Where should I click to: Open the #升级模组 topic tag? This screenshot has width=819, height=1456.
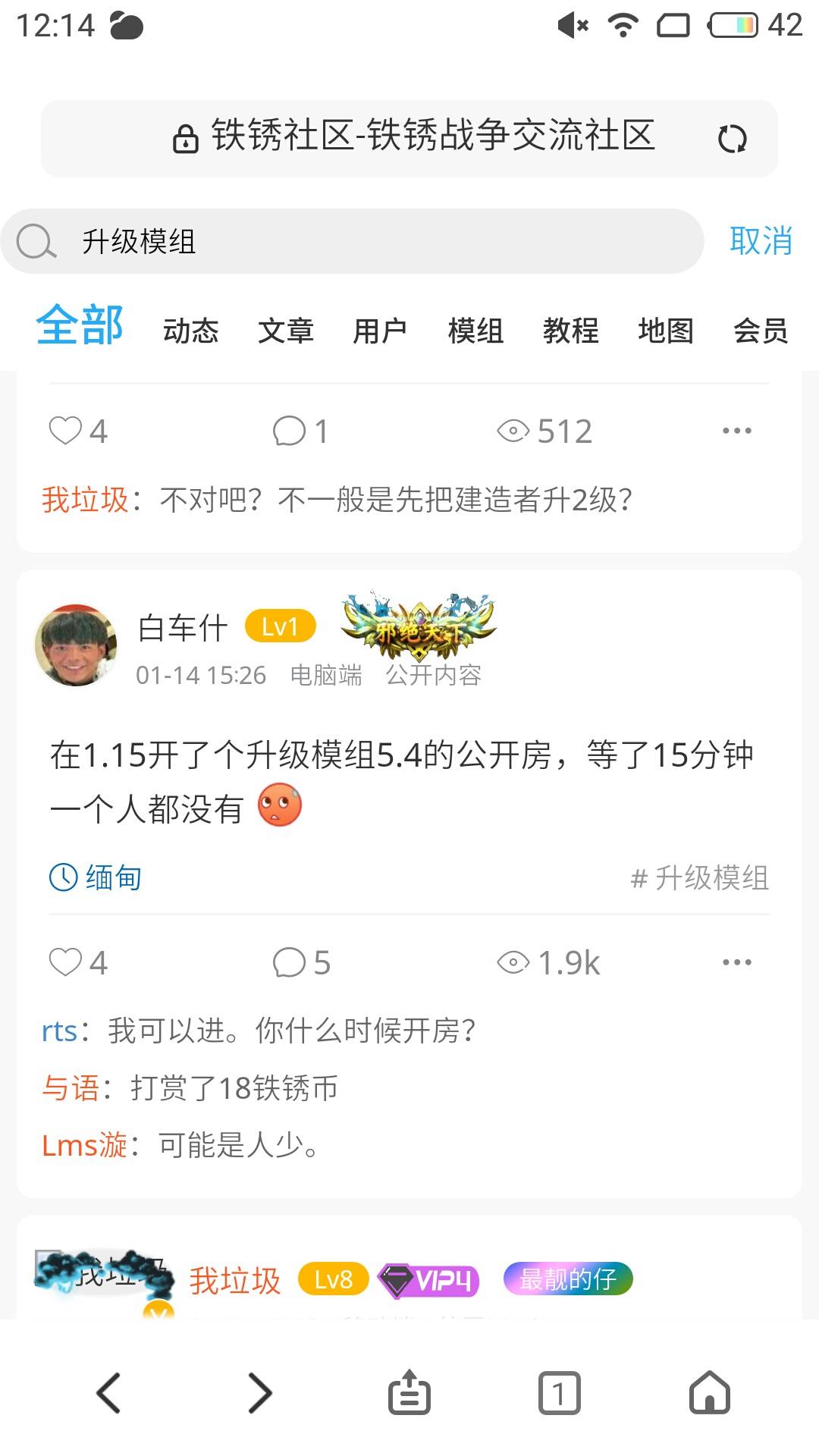coord(699,878)
